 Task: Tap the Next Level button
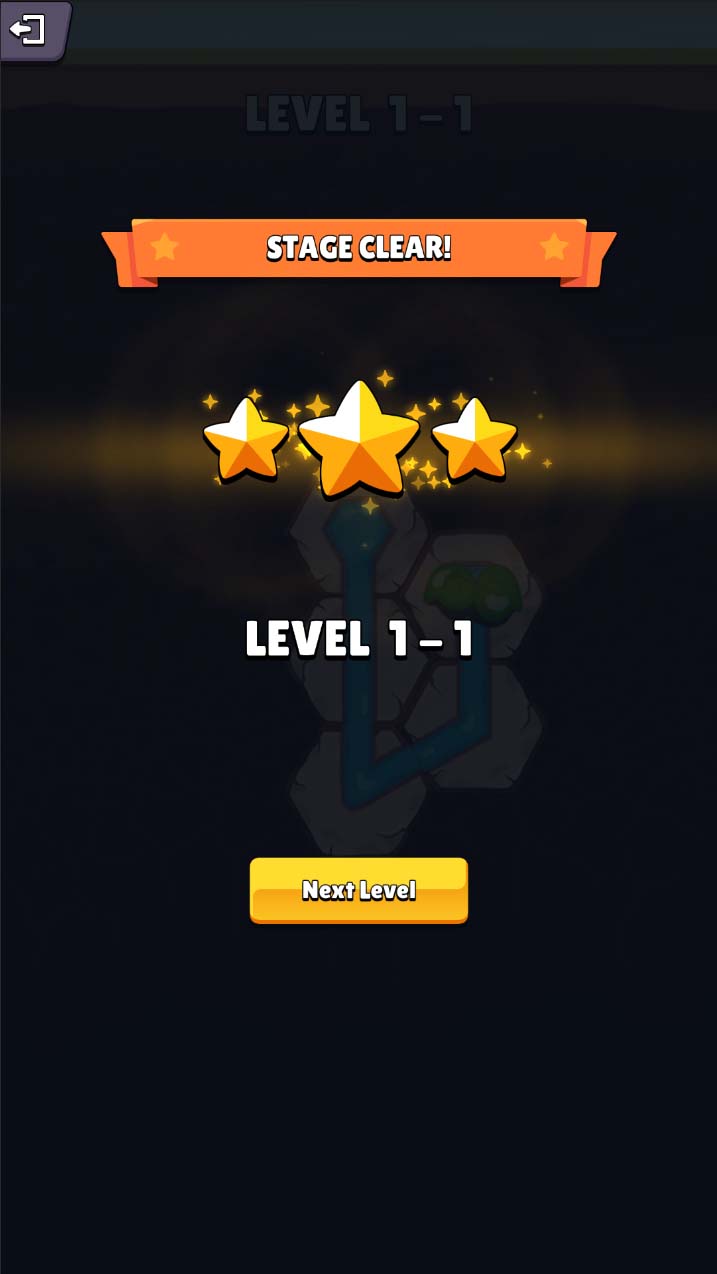pos(358,889)
